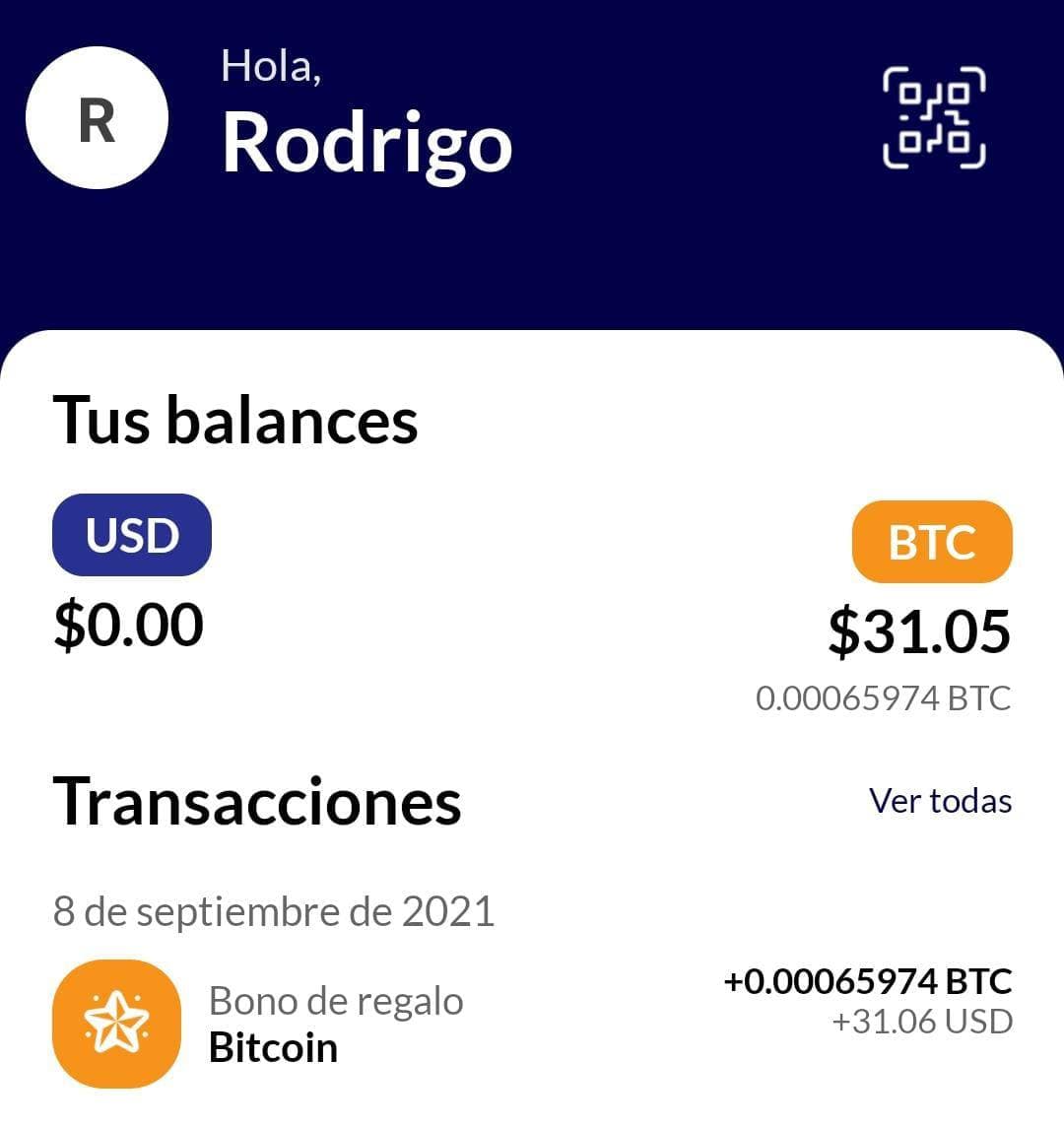Tap Ver todas to view all transactions
This screenshot has height=1127, width=1064.
pyautogui.click(x=940, y=801)
